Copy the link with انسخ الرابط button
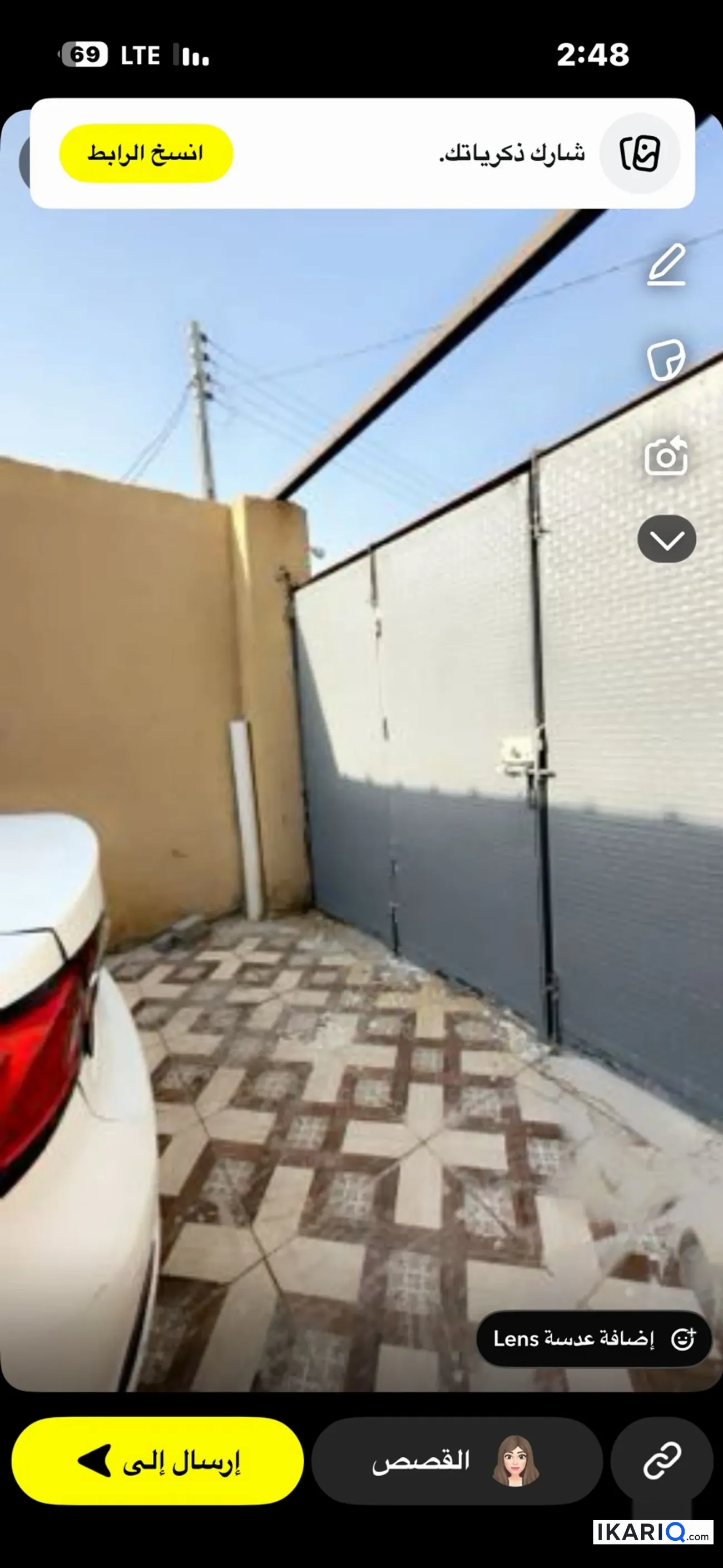 coord(146,154)
